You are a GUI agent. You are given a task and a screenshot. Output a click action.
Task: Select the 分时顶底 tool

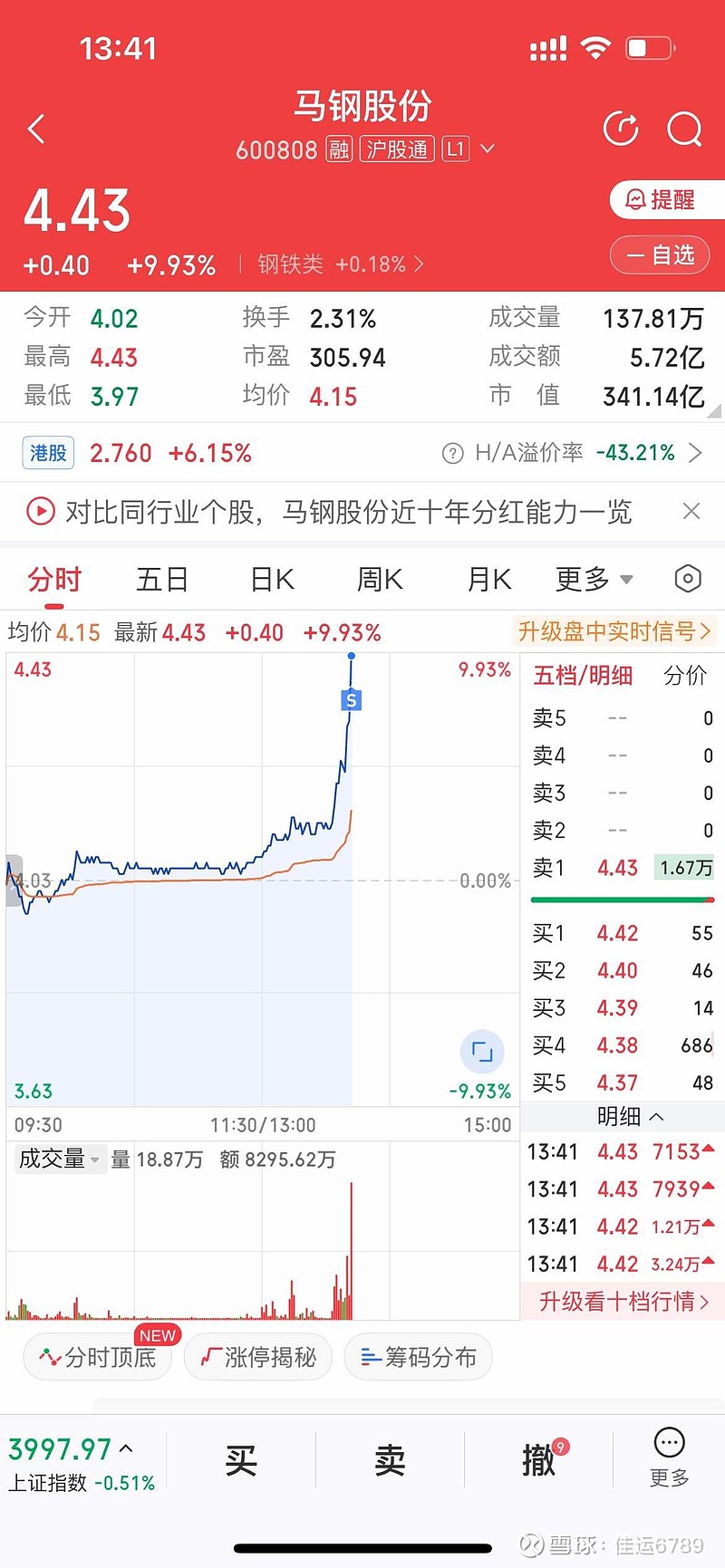click(x=97, y=1357)
